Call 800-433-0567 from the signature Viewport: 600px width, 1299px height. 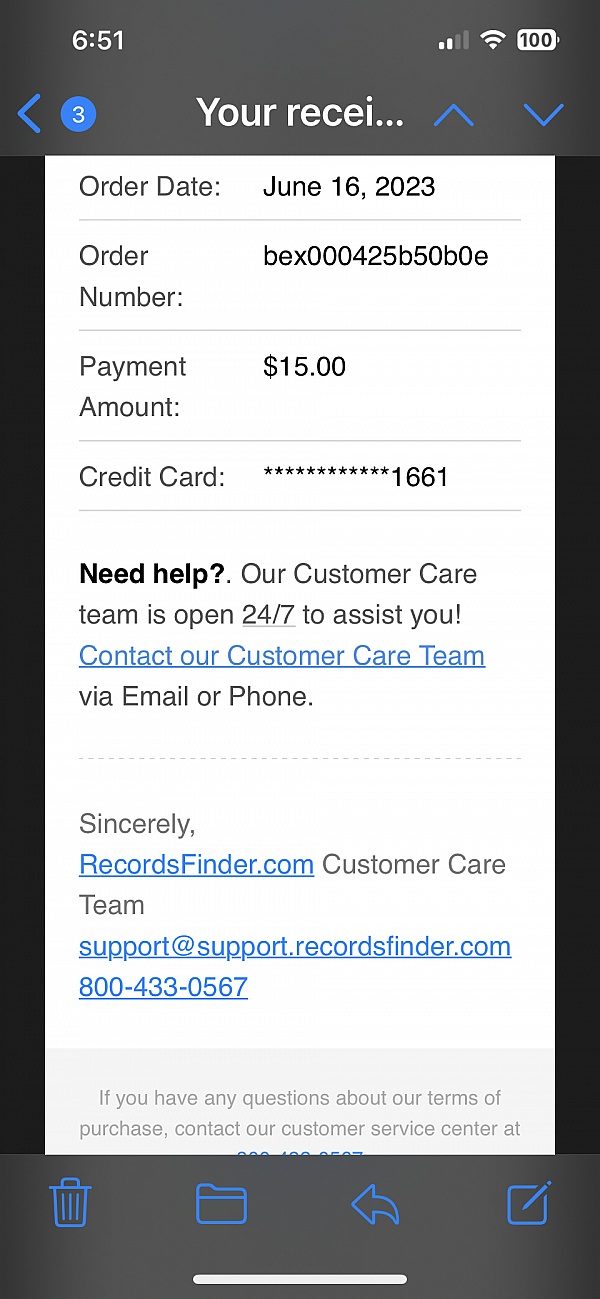click(163, 988)
